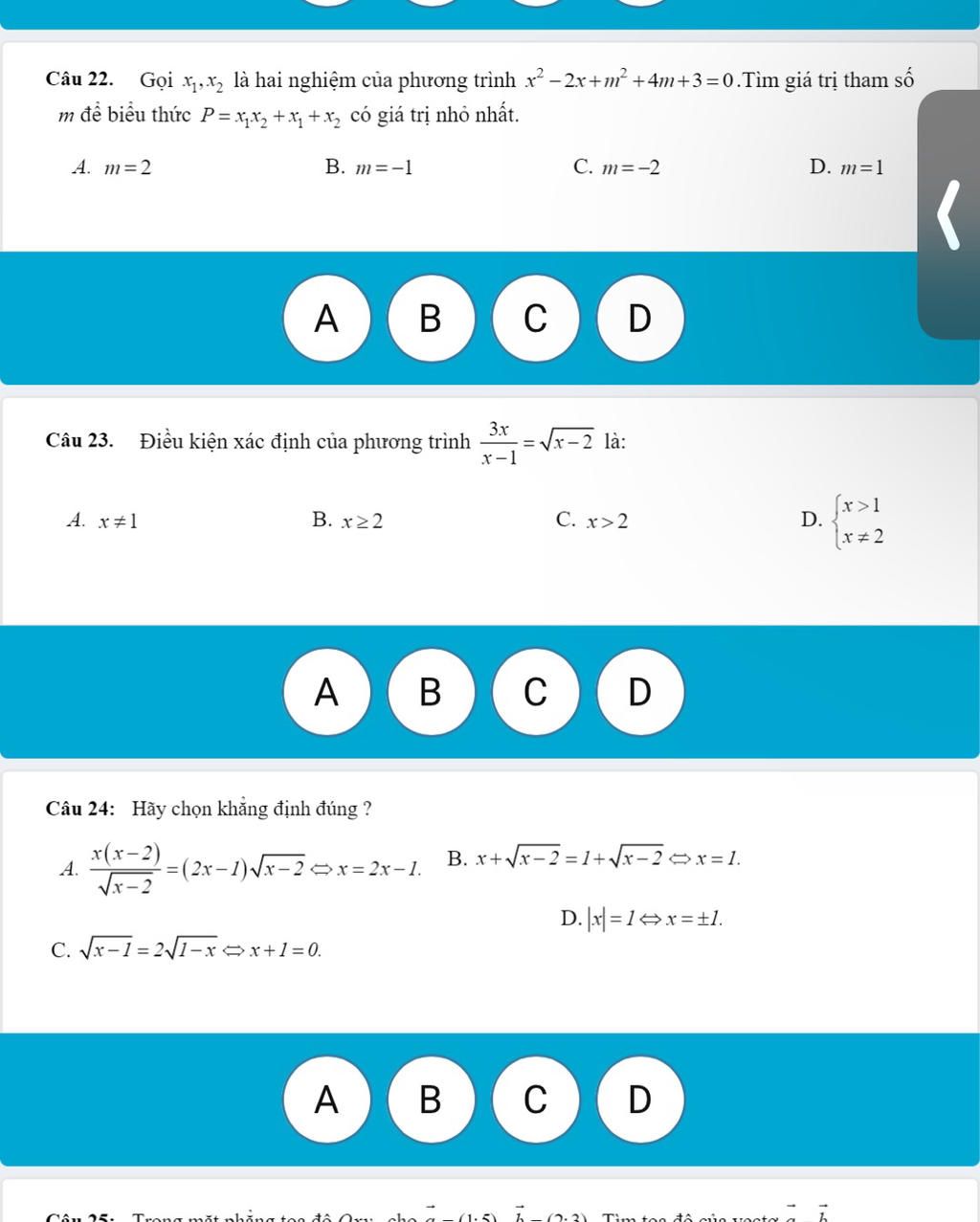The image size is (980, 1222).
Task: Open the side panel arrow handle
Action: point(948,215)
